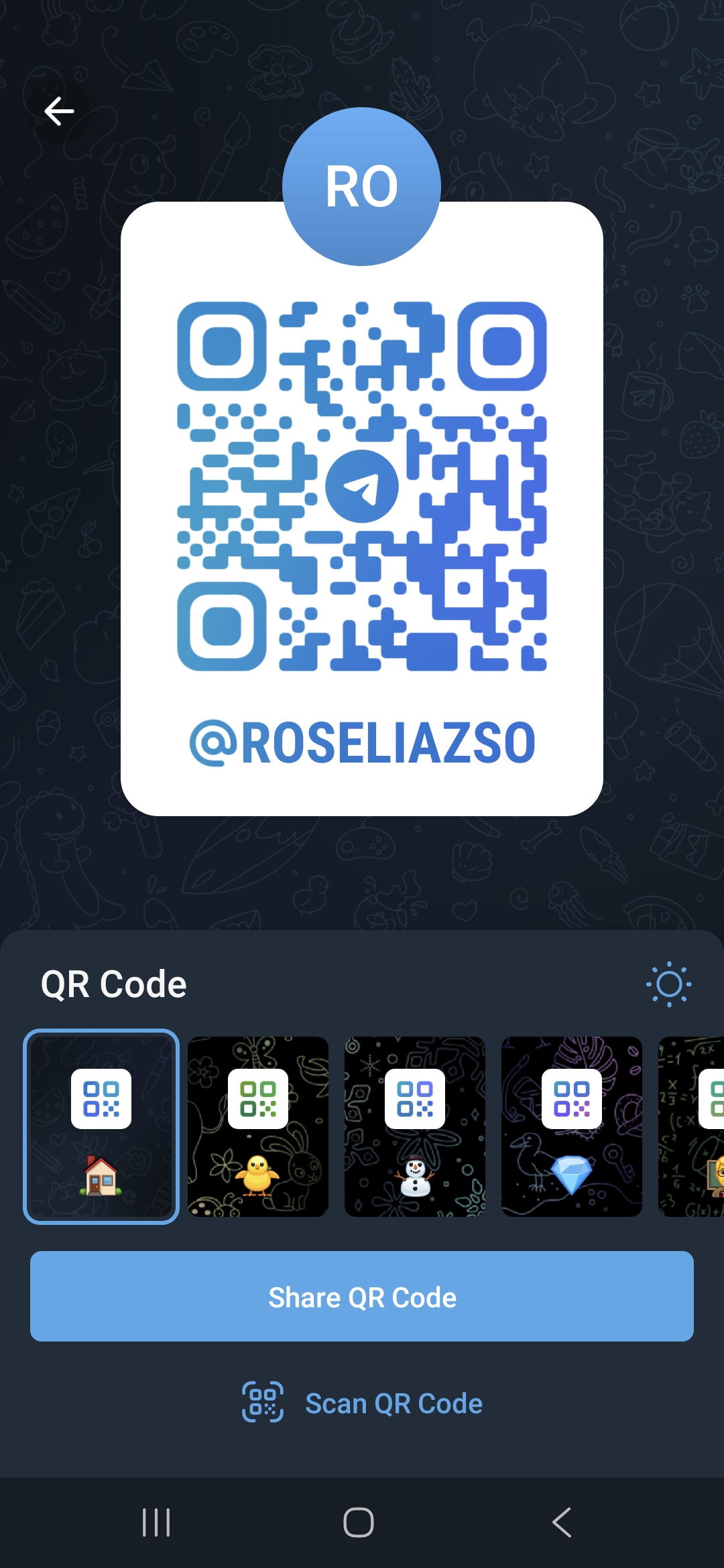Viewport: 724px width, 1568px height.
Task: Switch to light mode with sun icon
Action: pos(669,984)
